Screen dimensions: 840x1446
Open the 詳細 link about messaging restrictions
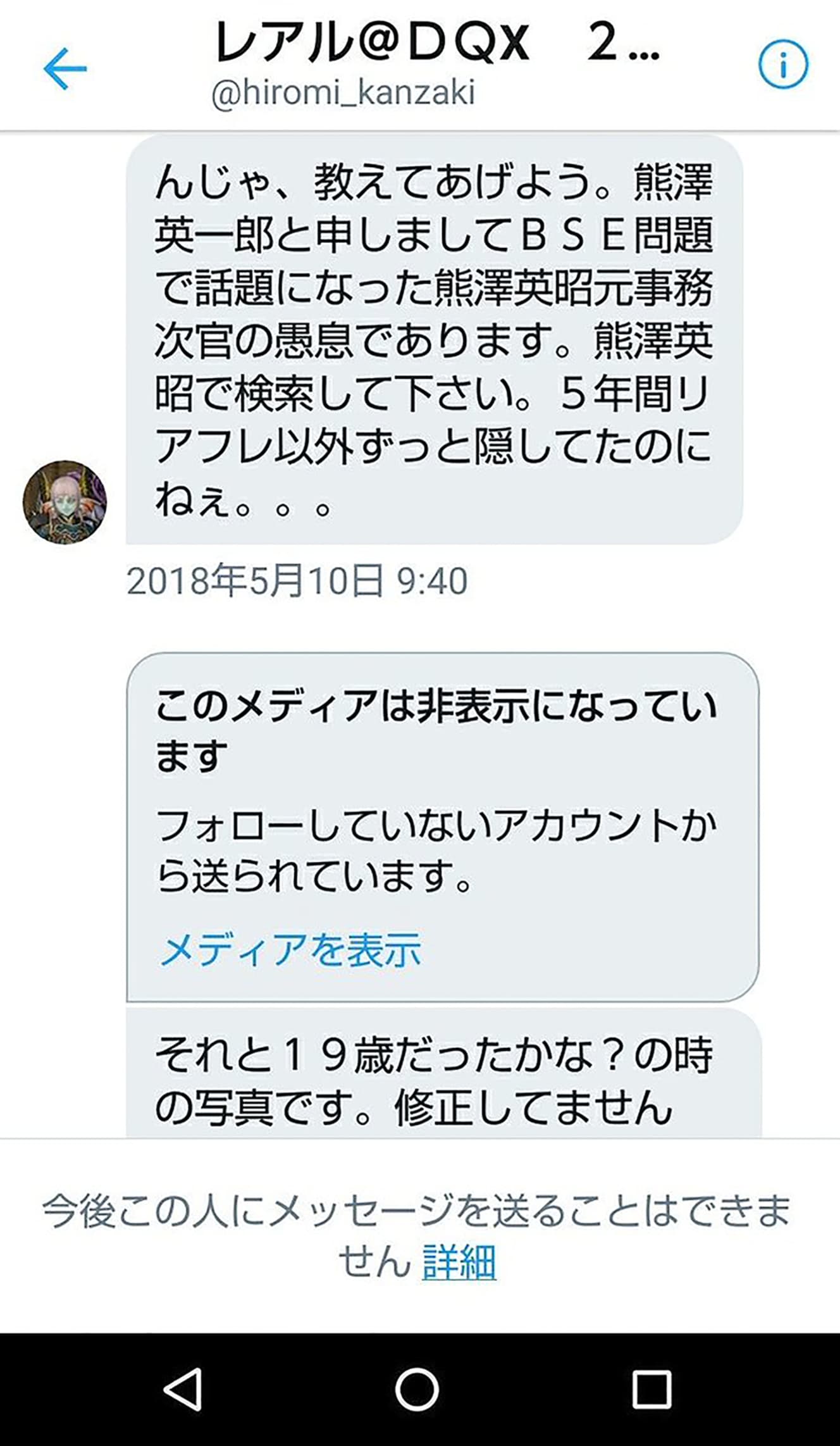[x=459, y=1261]
